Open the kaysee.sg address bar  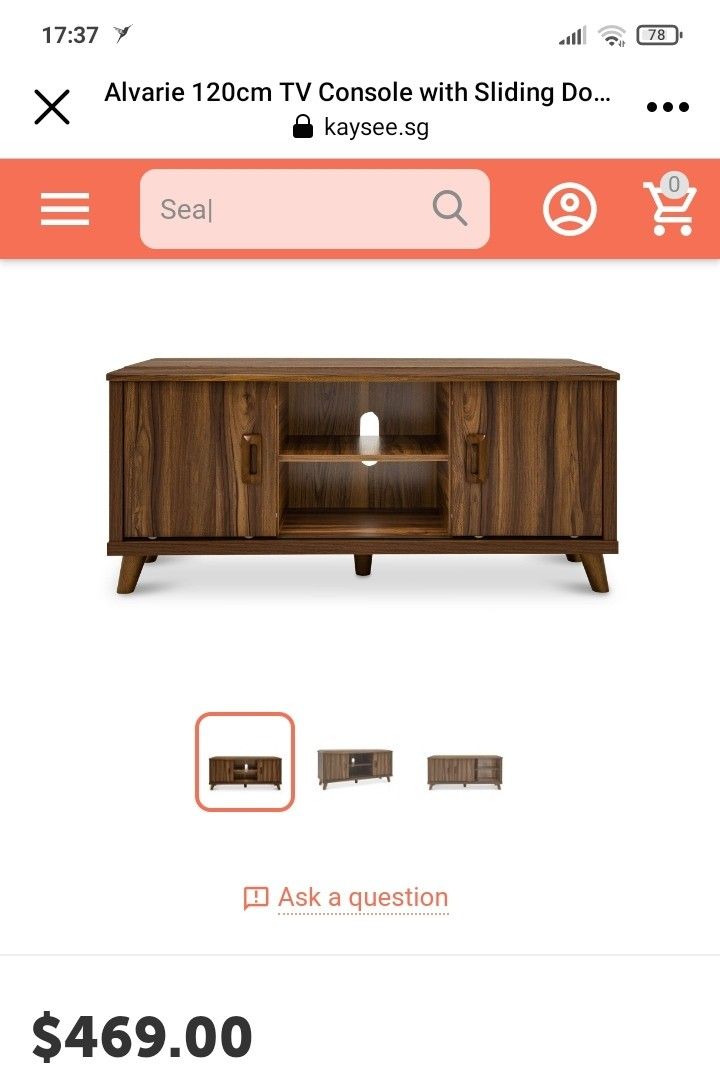coord(377,126)
